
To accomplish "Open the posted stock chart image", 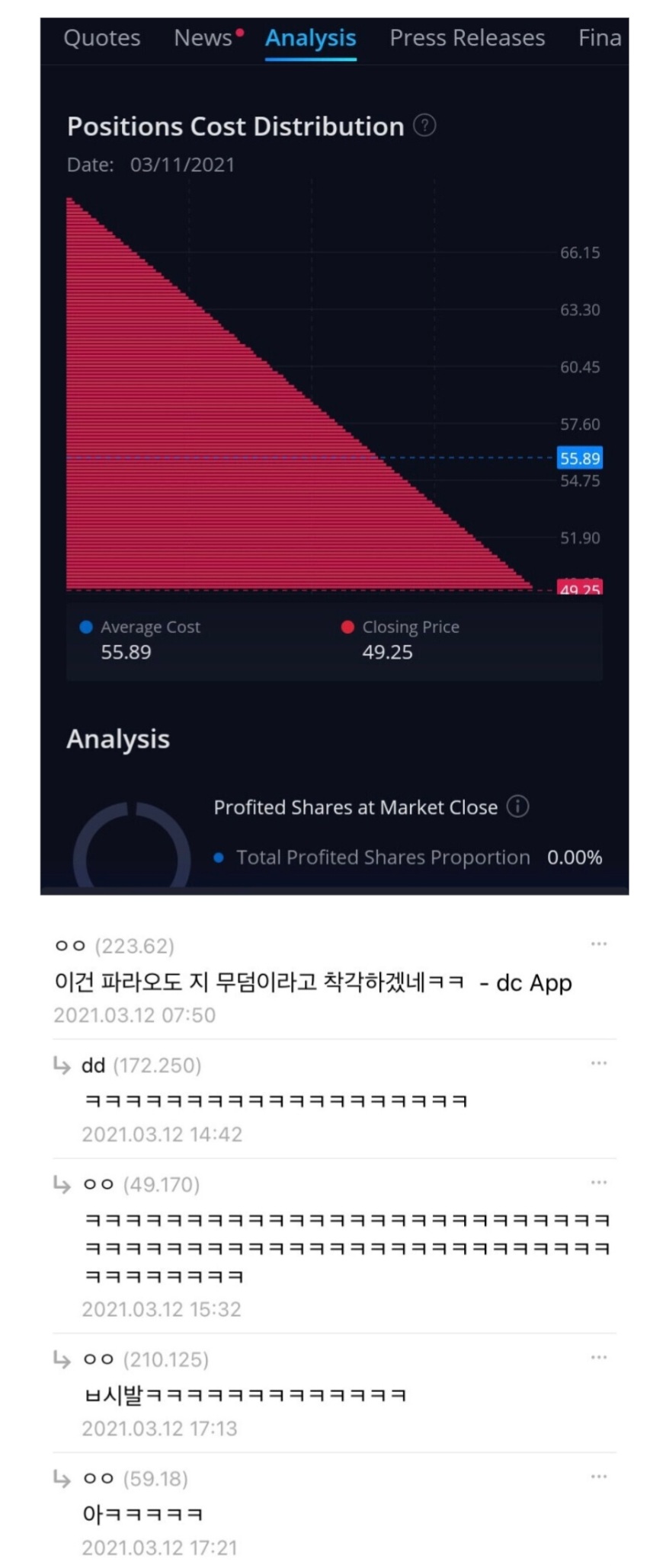I will tap(334, 455).
